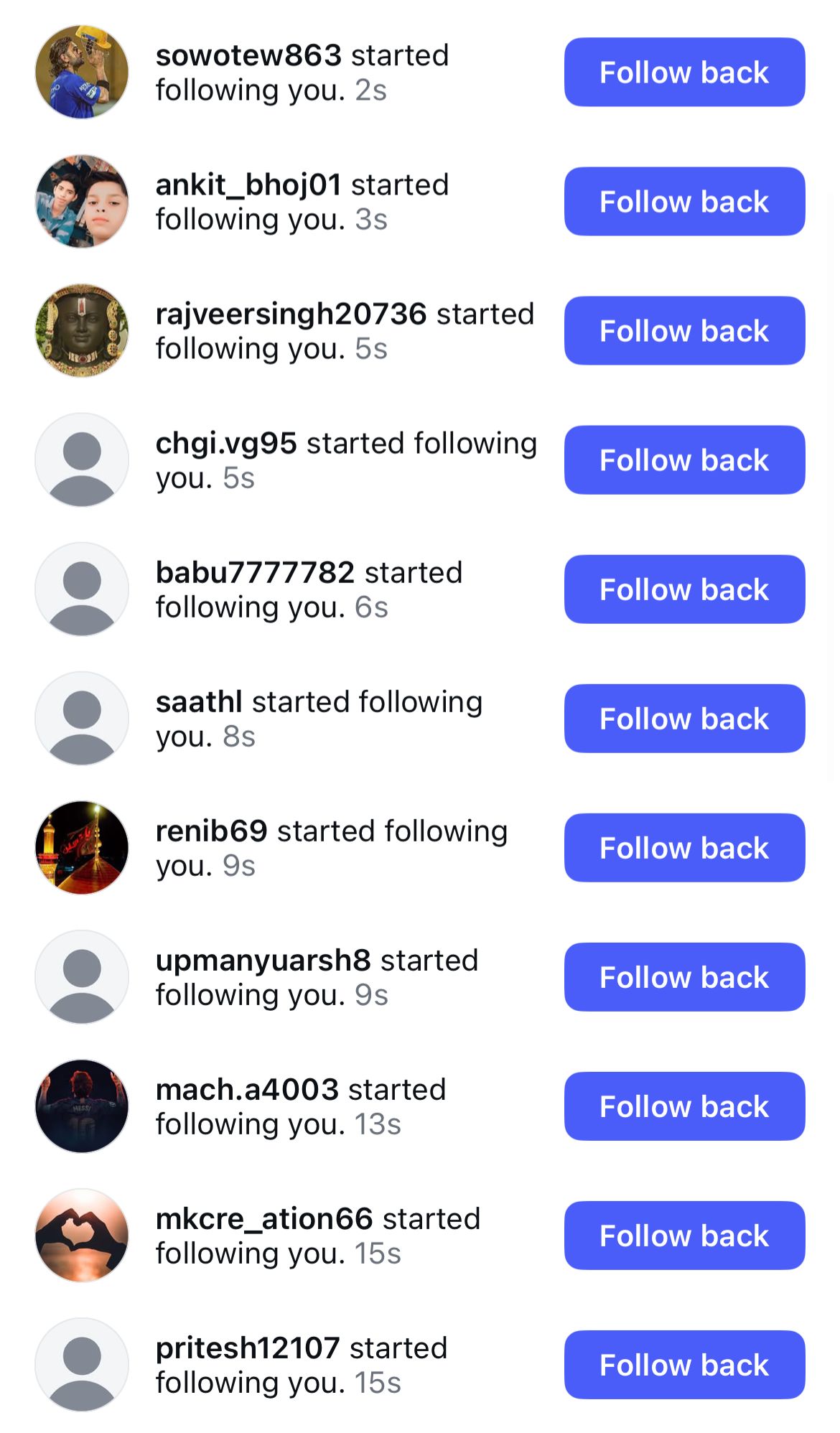The image size is (840, 1433).
Task: Open the chgi.vg95 follow notification
Action: coord(346,460)
